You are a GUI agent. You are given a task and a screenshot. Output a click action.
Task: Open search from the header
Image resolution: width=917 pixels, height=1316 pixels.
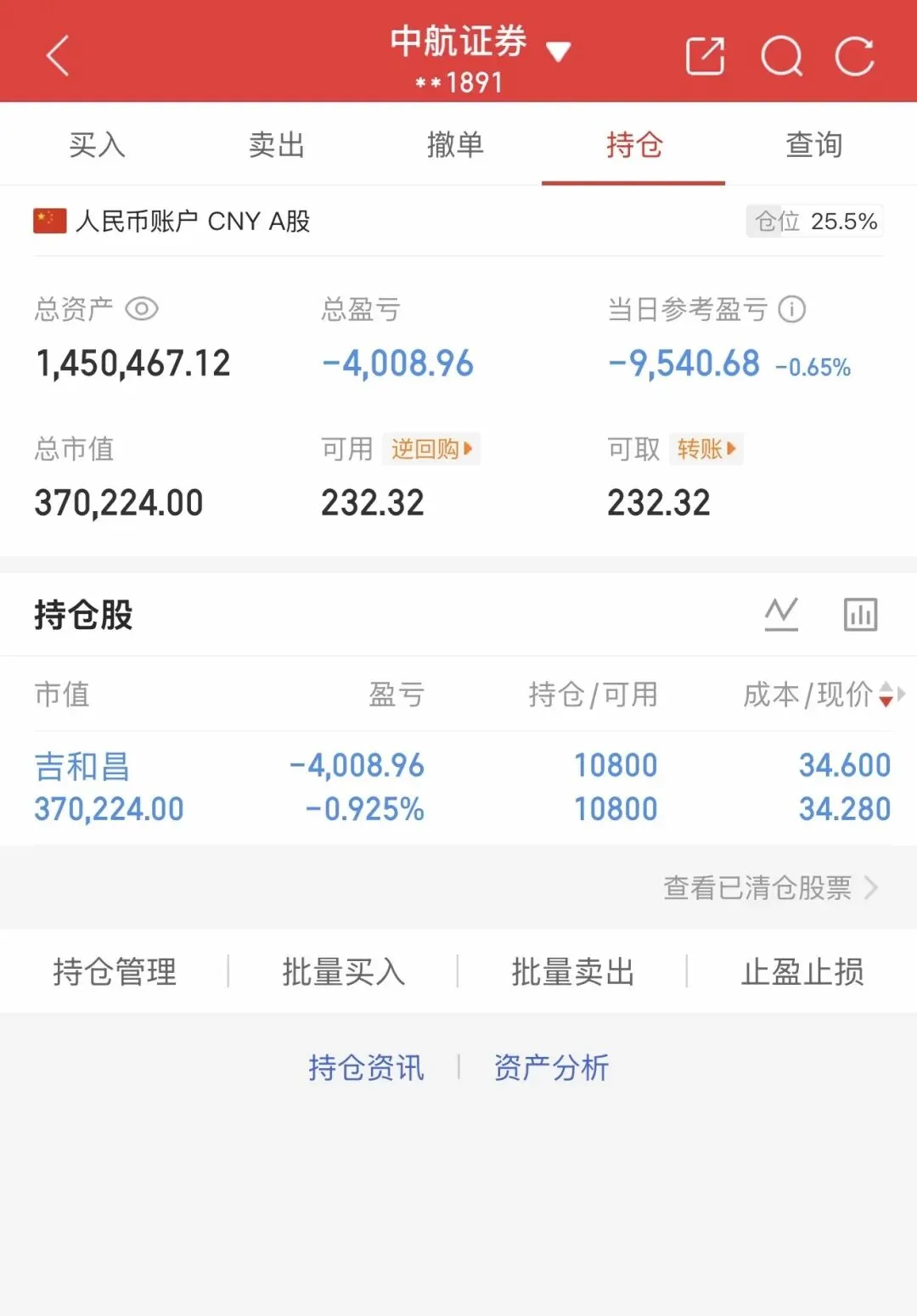[x=781, y=57]
